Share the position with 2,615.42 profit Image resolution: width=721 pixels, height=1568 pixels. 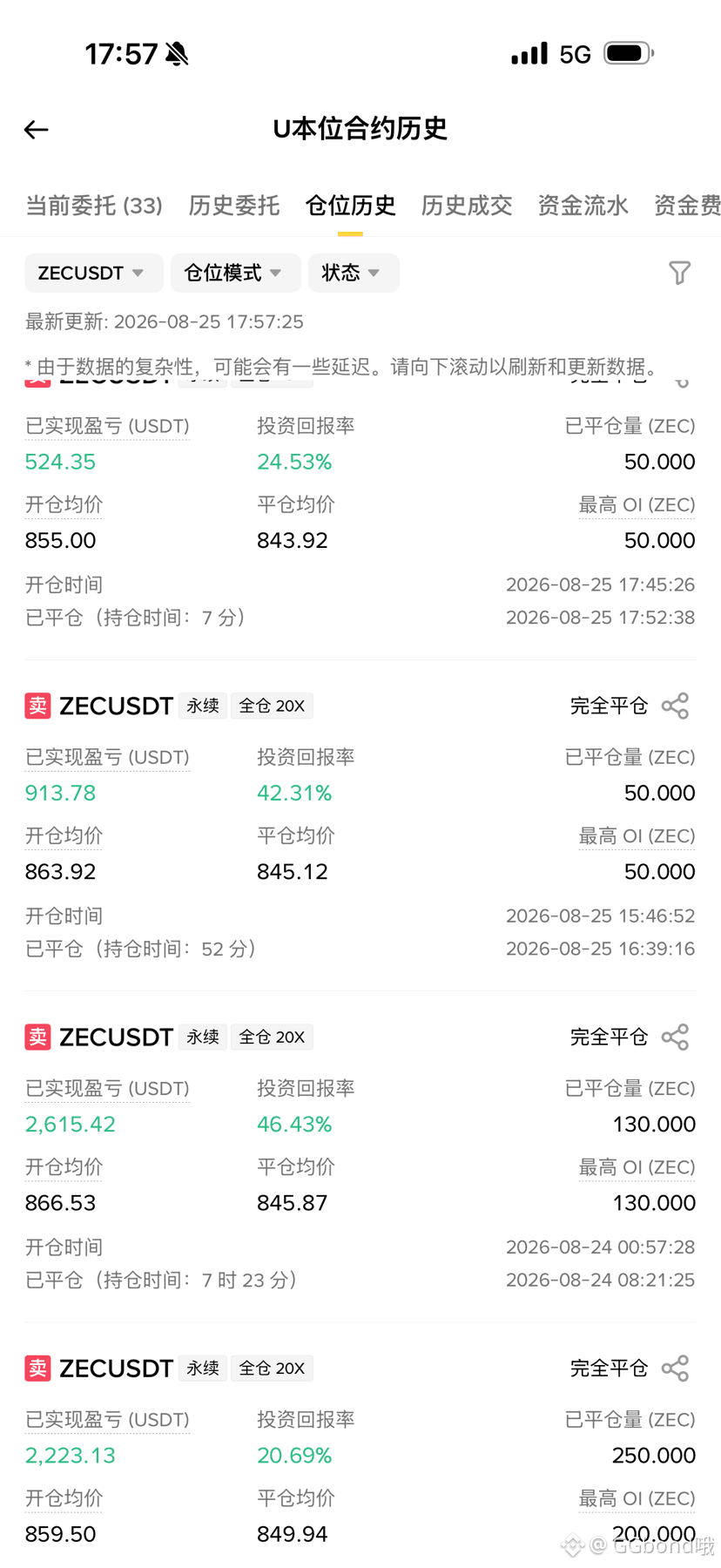675,1037
